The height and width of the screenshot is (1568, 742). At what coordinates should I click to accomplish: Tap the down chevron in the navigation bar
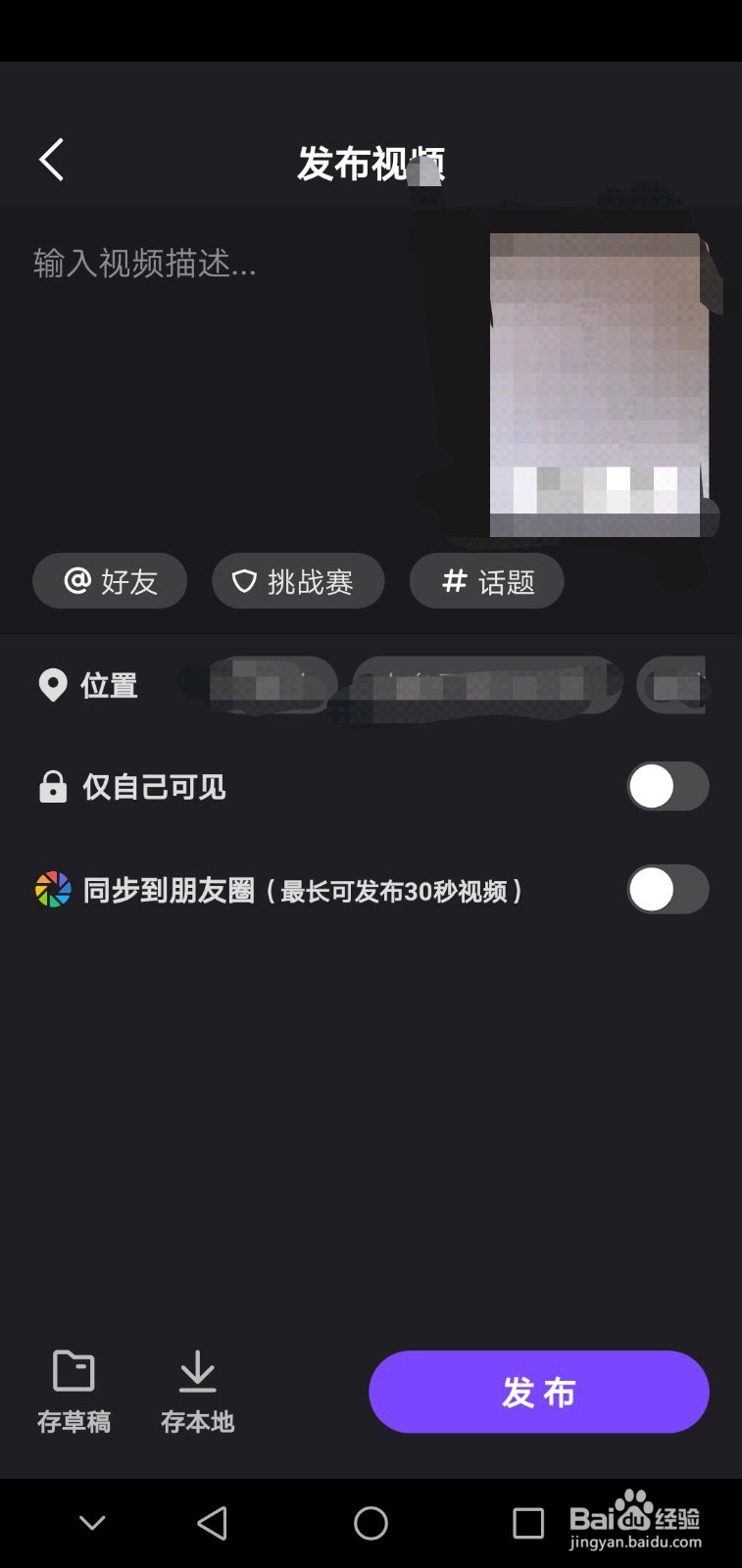92,1523
